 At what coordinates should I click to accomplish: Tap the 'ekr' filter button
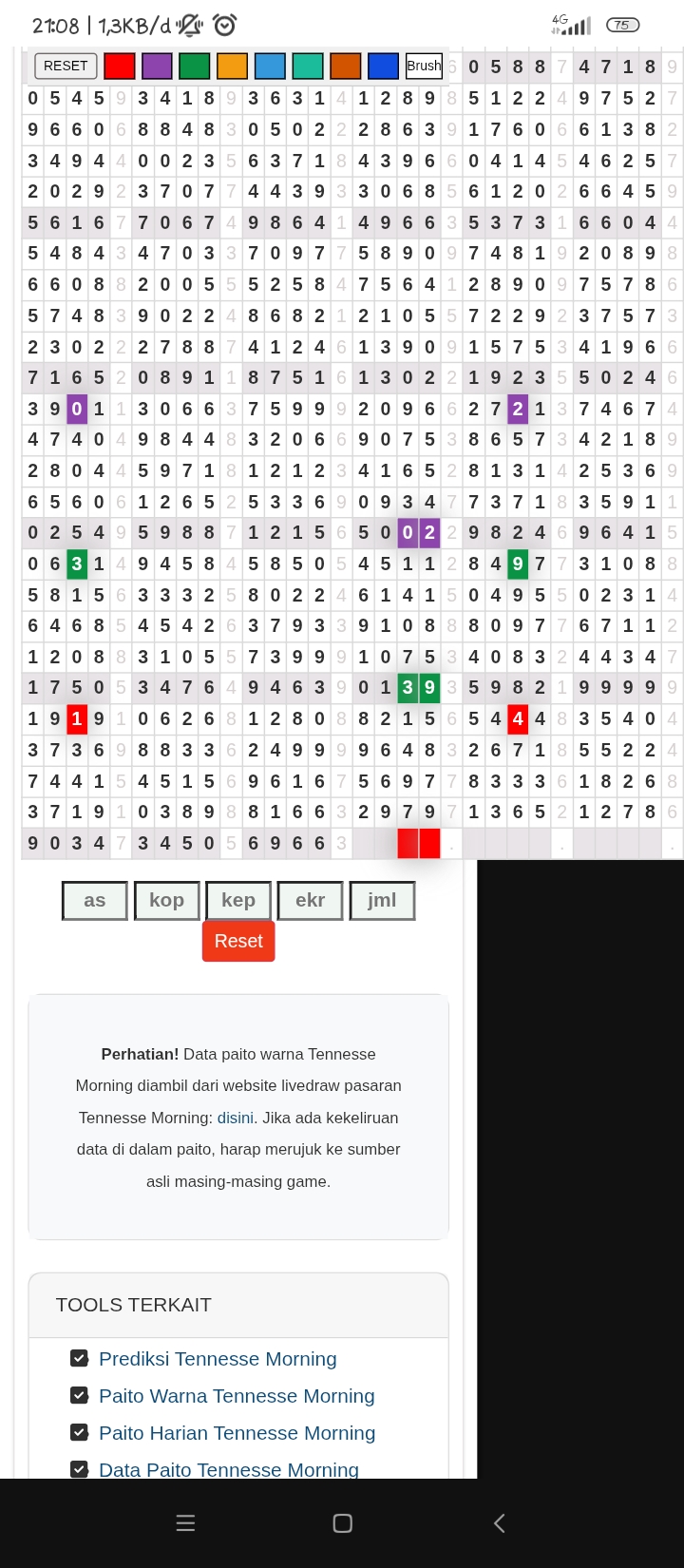(x=310, y=900)
